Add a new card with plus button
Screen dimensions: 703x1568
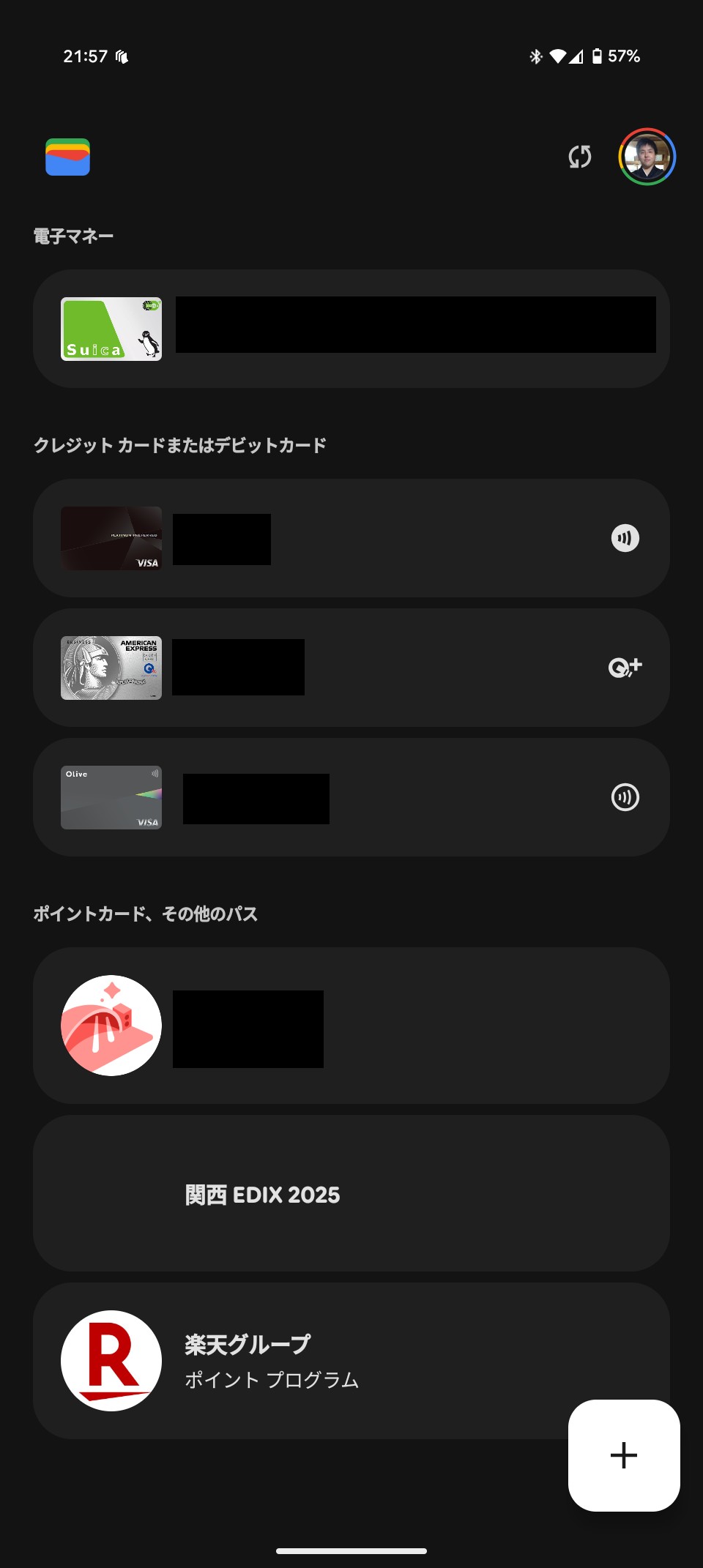[624, 1455]
